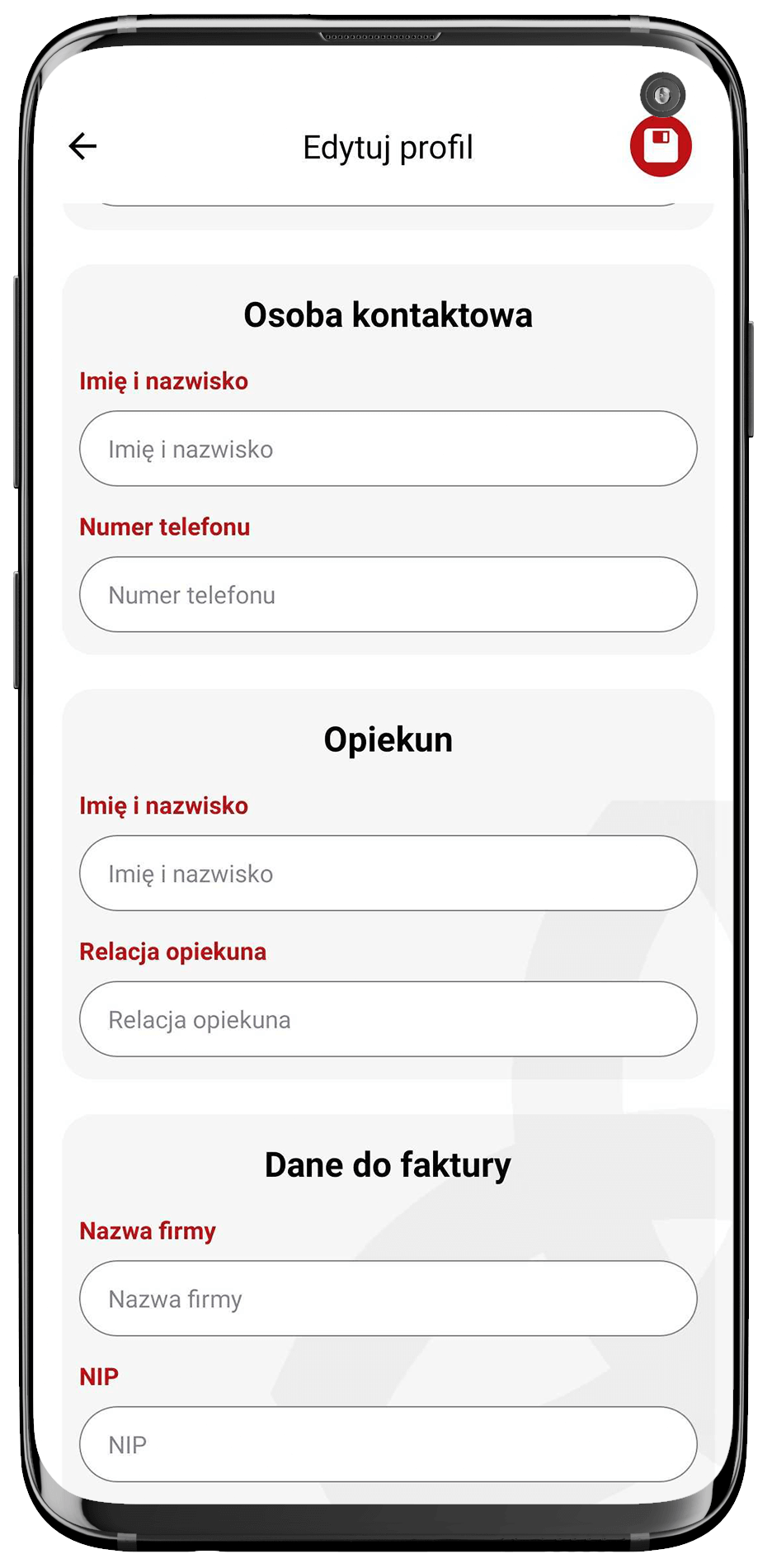
Task: Focus the NIP input field
Action: pos(388,1445)
